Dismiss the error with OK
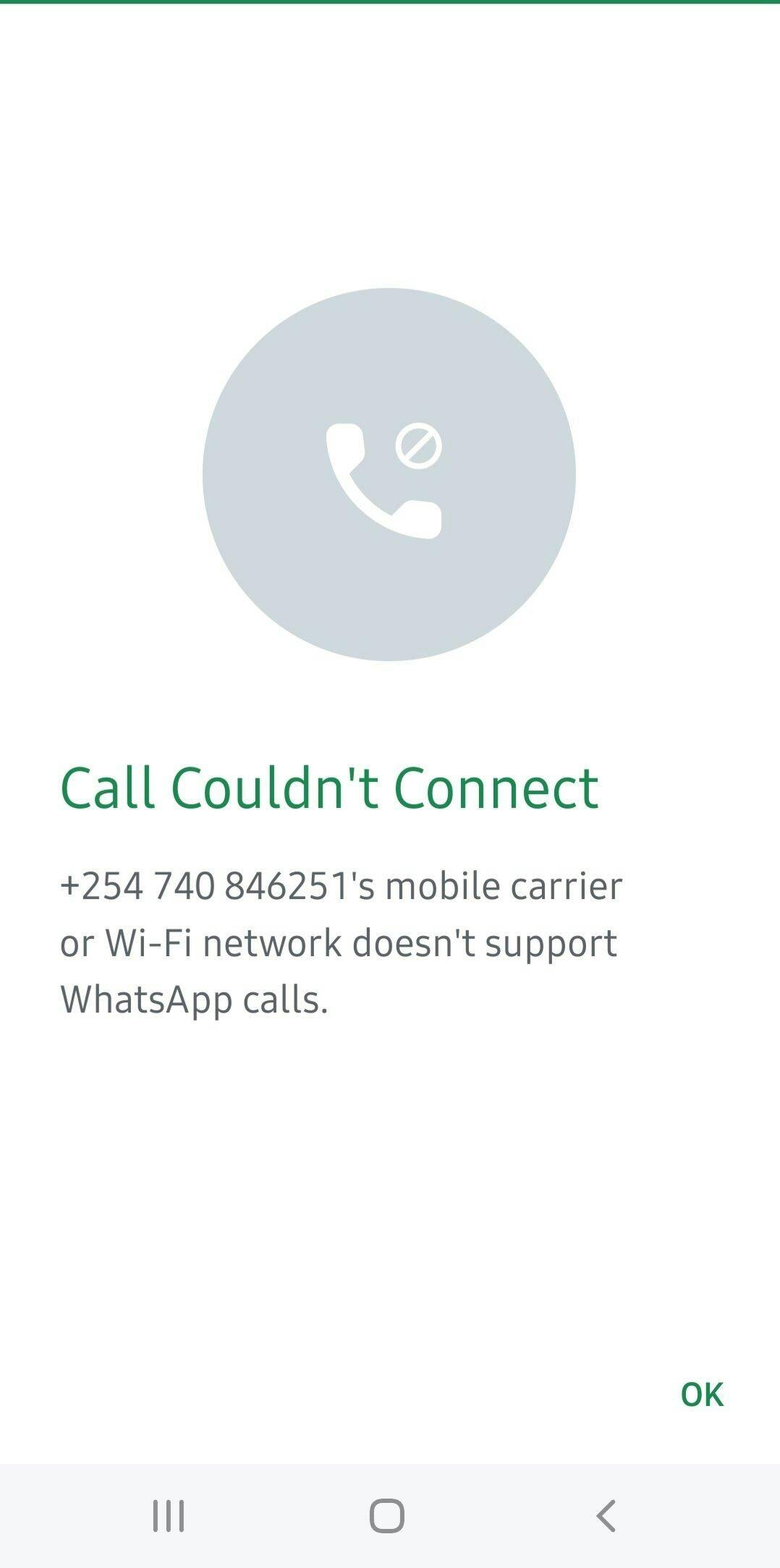The height and width of the screenshot is (1568, 780). click(x=701, y=1394)
